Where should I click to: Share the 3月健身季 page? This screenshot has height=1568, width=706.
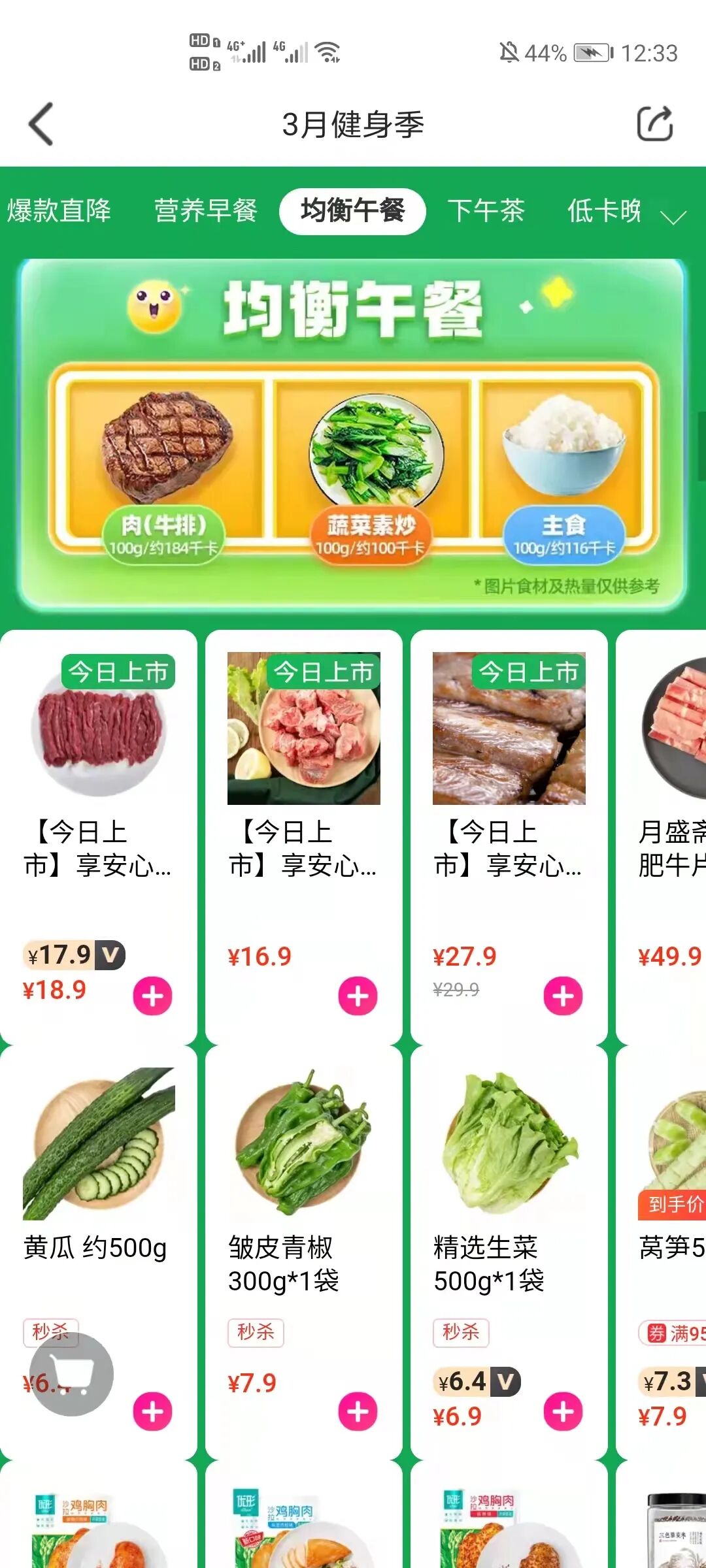click(655, 123)
